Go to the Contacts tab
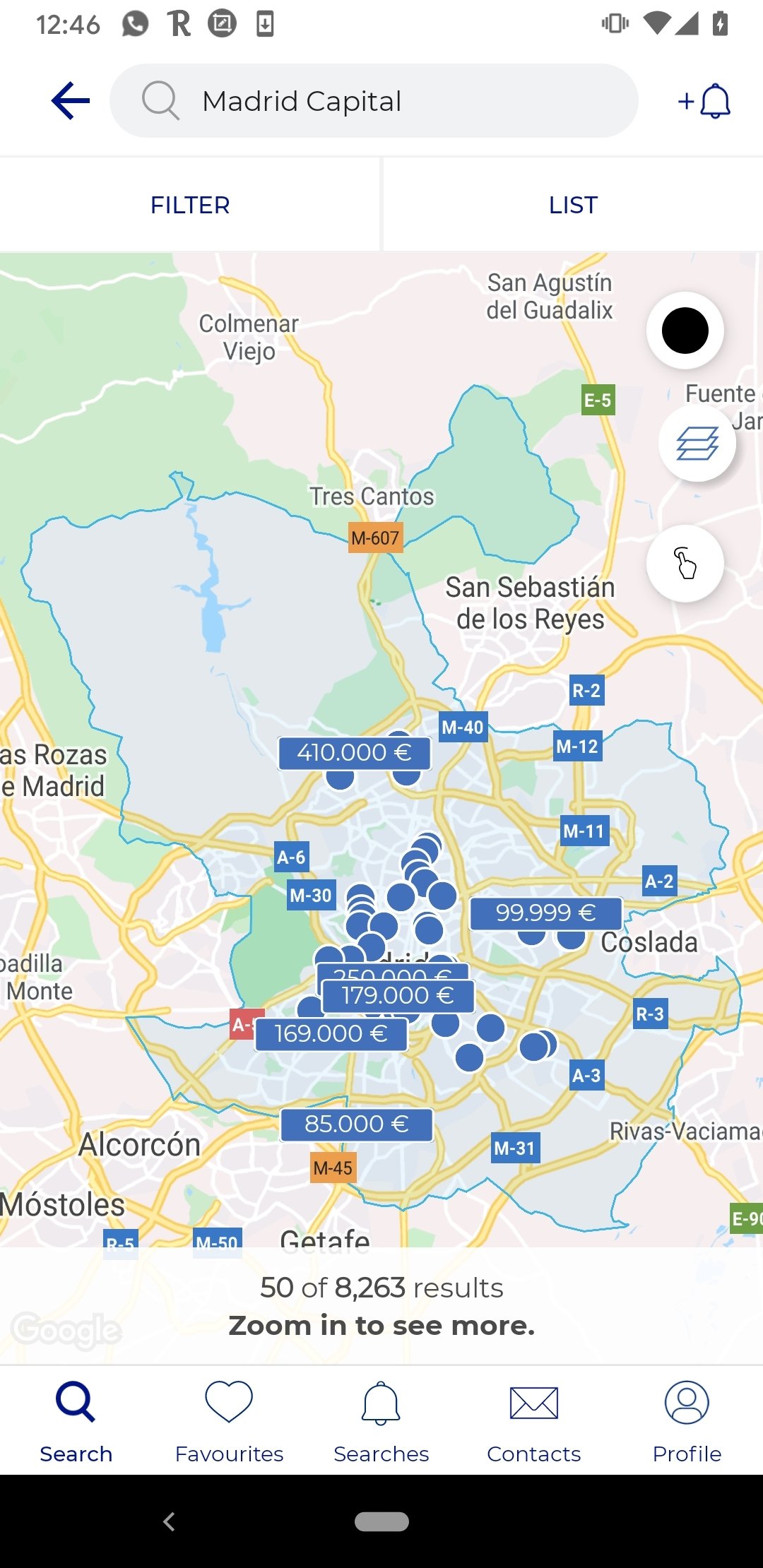The width and height of the screenshot is (763, 1568). [534, 1421]
